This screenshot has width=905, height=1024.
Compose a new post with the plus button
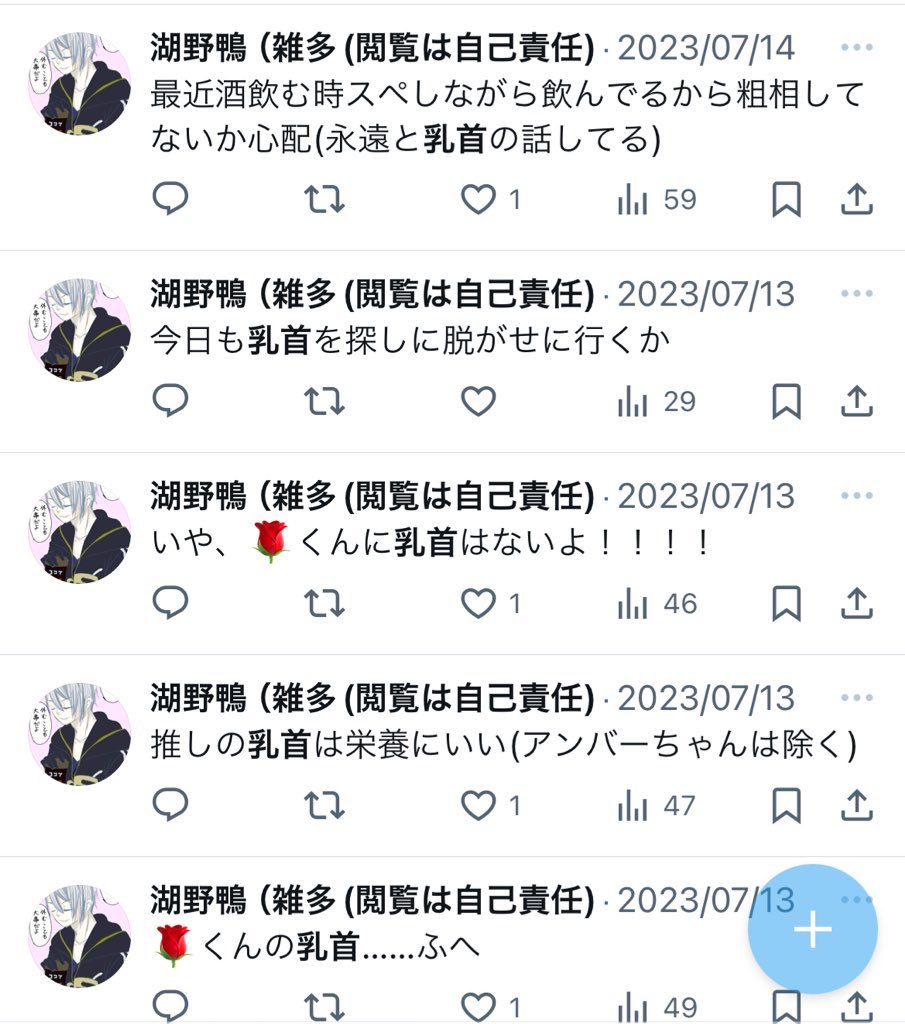click(x=812, y=929)
